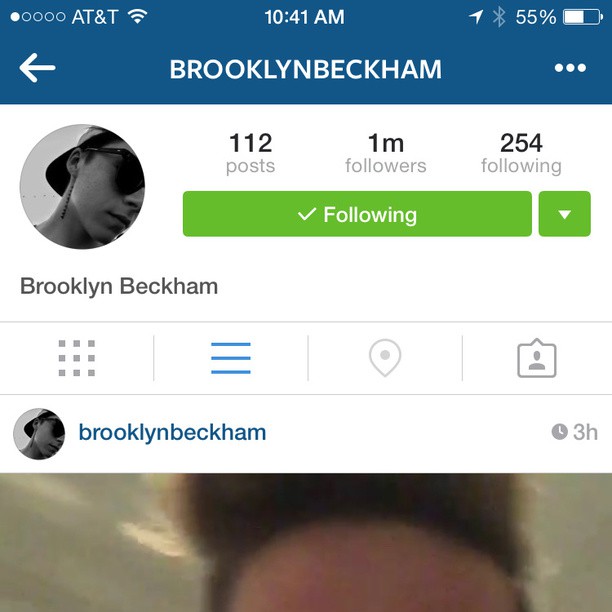
Task: Open the photo map tab
Action: coord(385,358)
